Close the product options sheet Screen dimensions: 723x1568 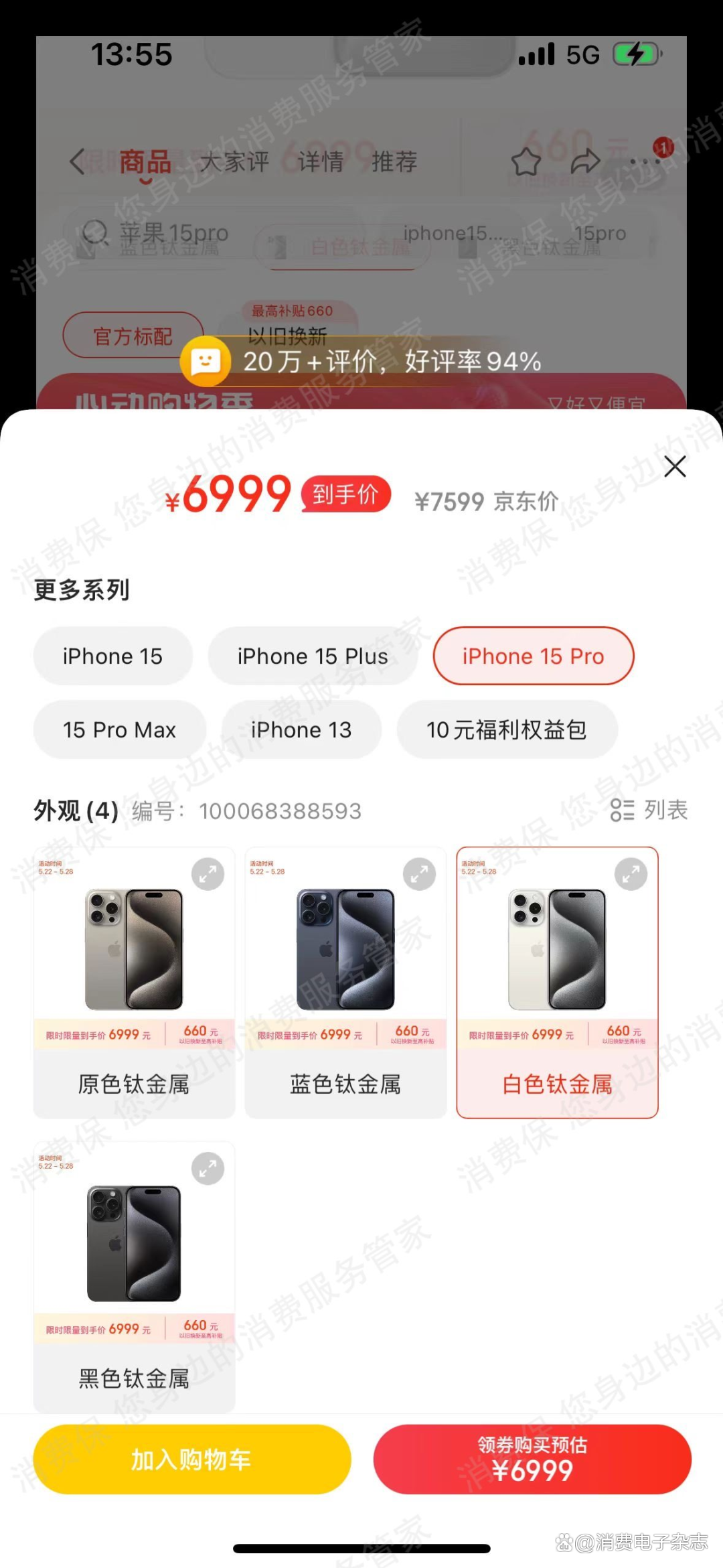(x=675, y=466)
